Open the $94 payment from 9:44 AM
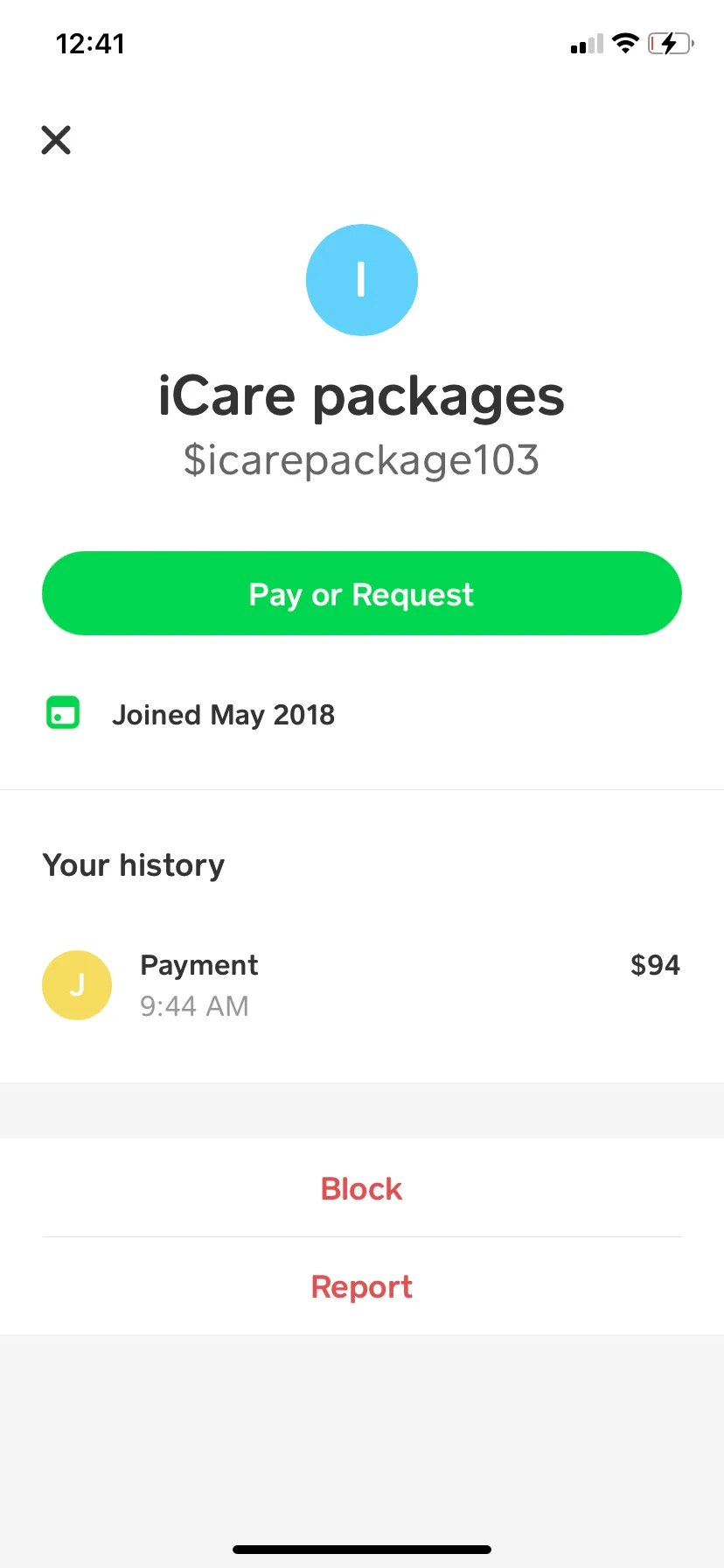 (362, 985)
